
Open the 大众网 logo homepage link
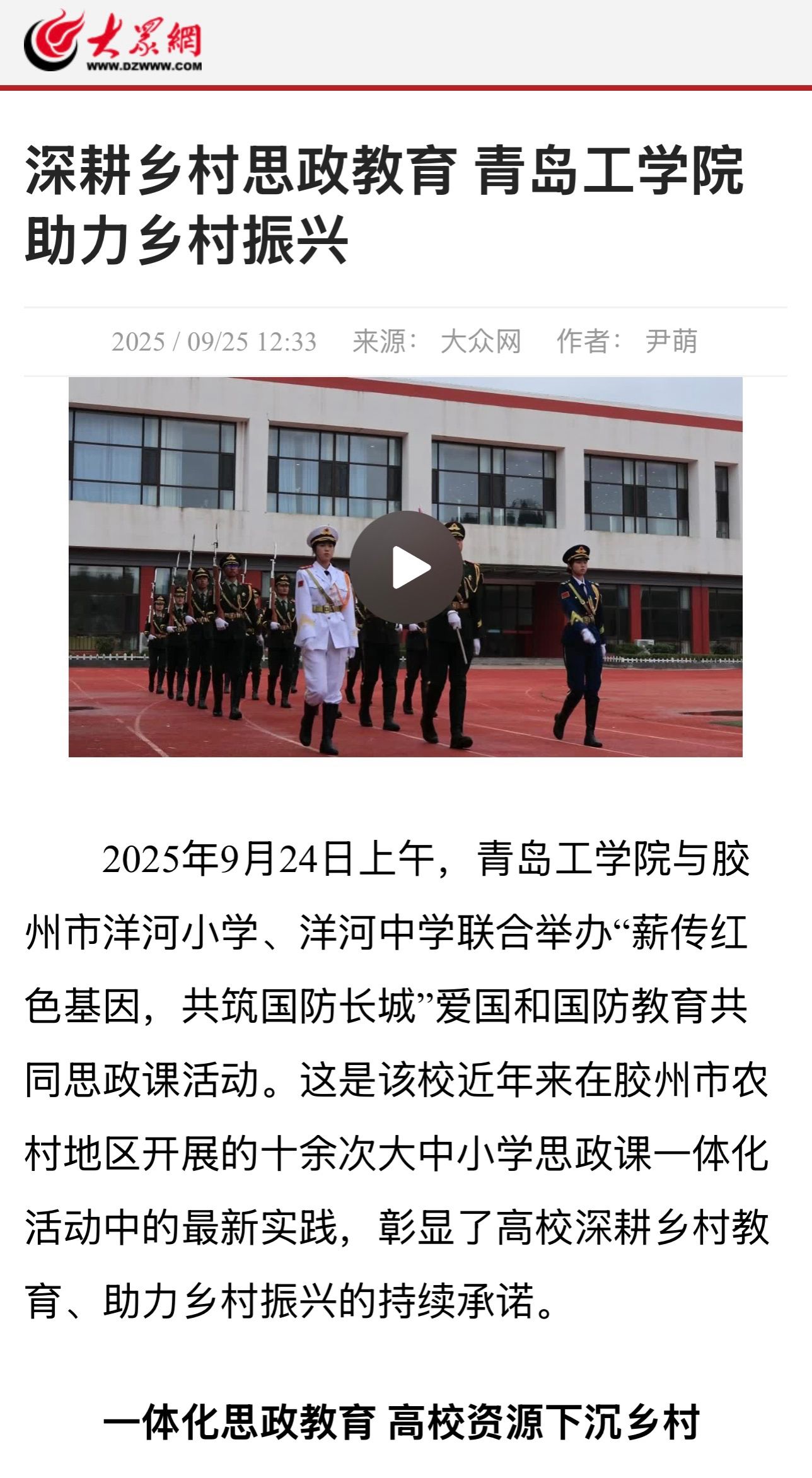(x=113, y=42)
